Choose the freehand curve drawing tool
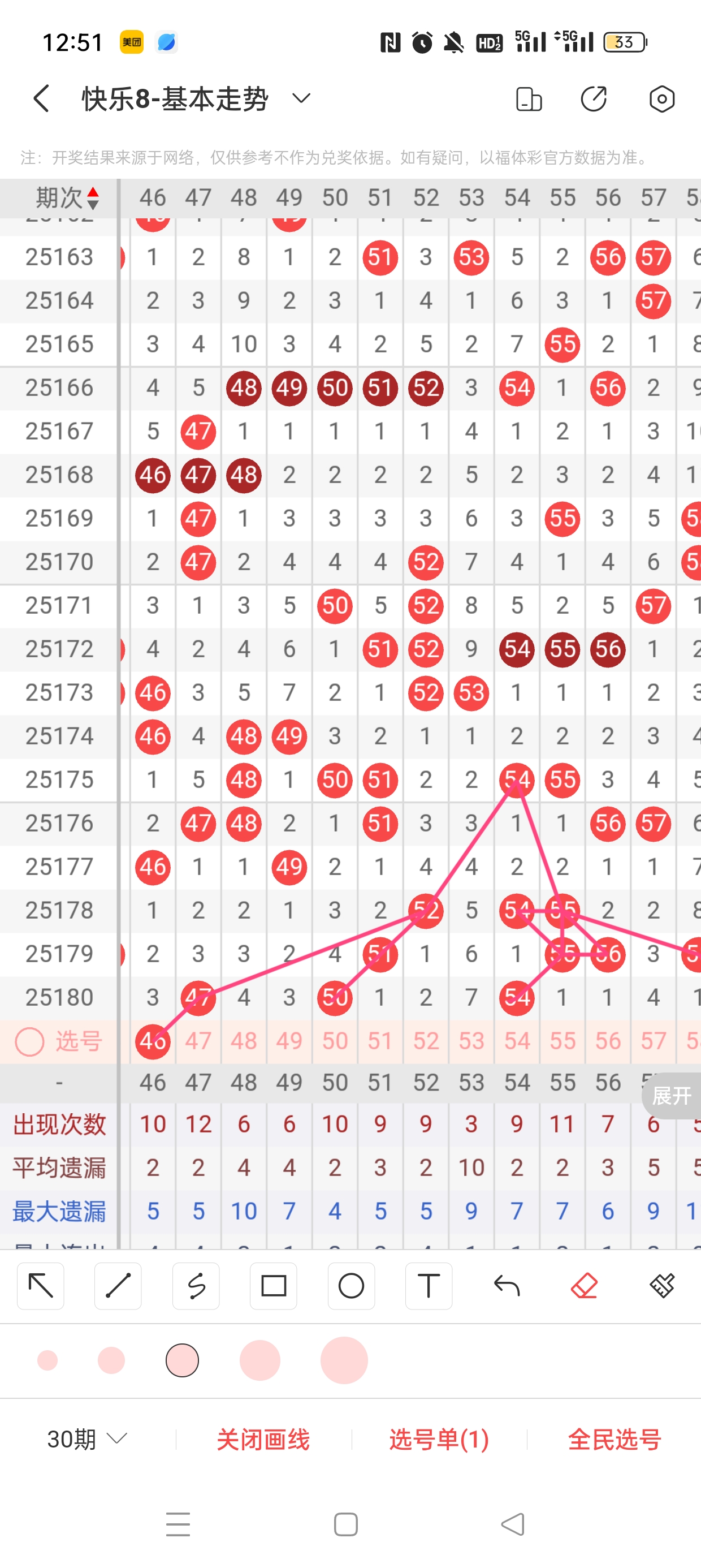This screenshot has height=1568, width=701. tap(196, 1286)
